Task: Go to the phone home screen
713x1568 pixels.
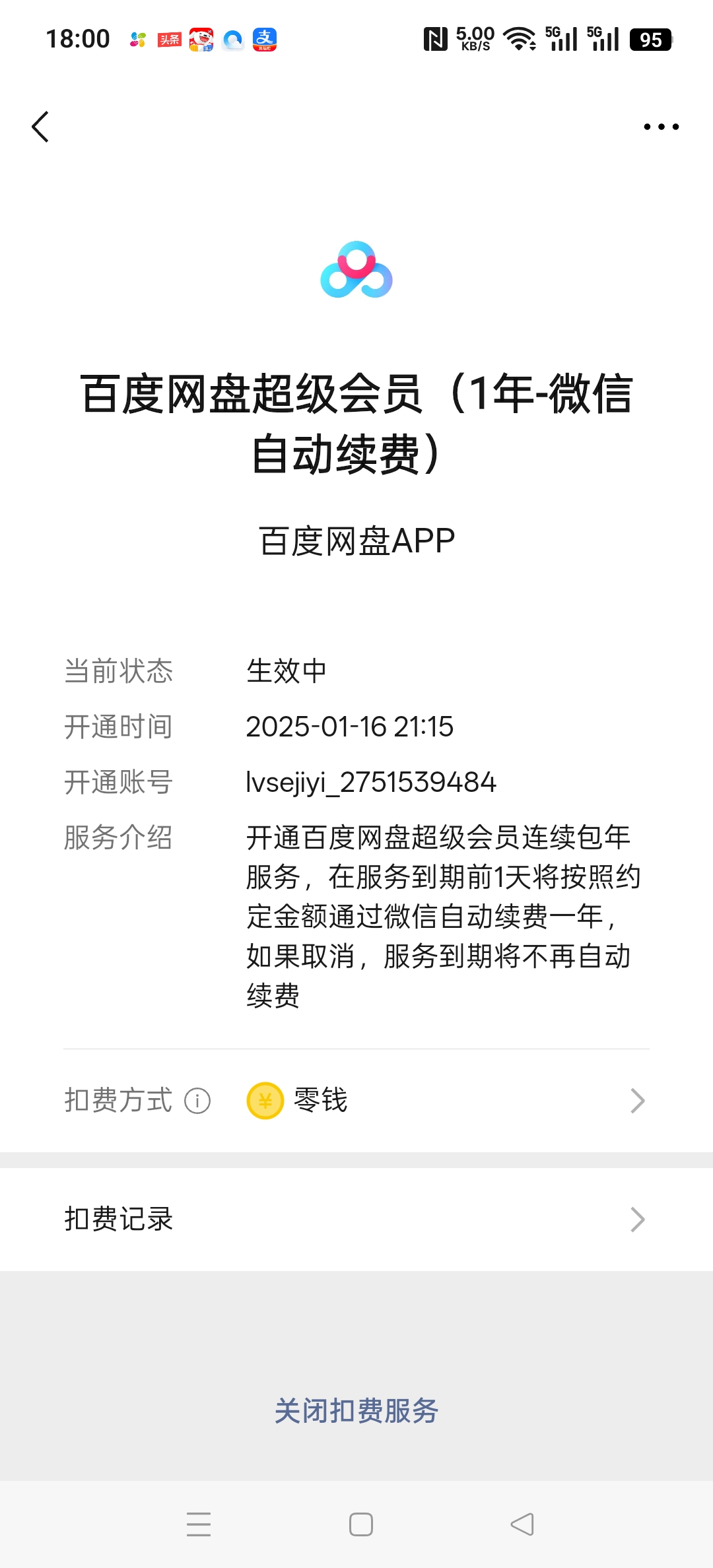Action: coord(360,1524)
